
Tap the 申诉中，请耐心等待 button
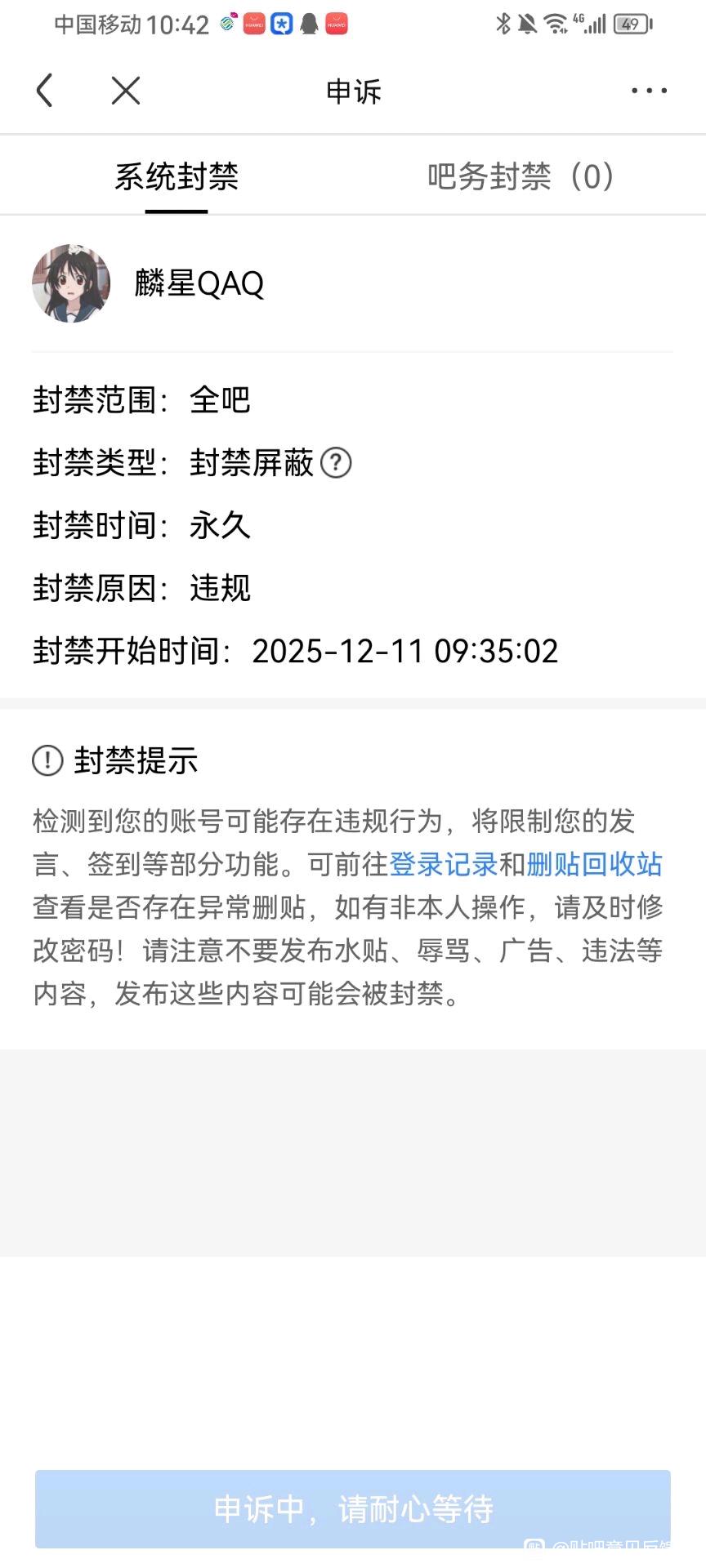353,1508
